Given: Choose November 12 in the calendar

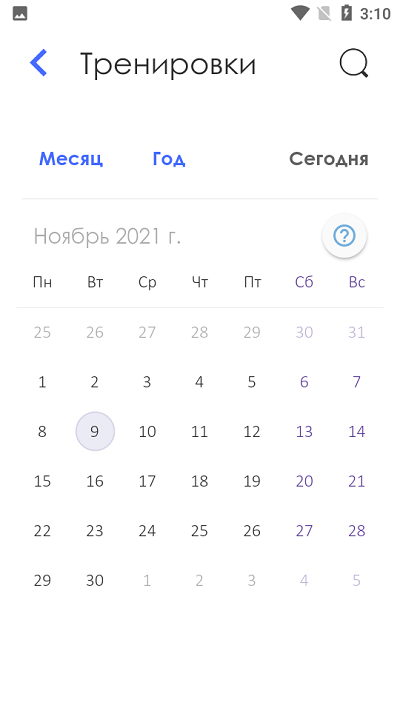Looking at the screenshot, I should pos(252,431).
